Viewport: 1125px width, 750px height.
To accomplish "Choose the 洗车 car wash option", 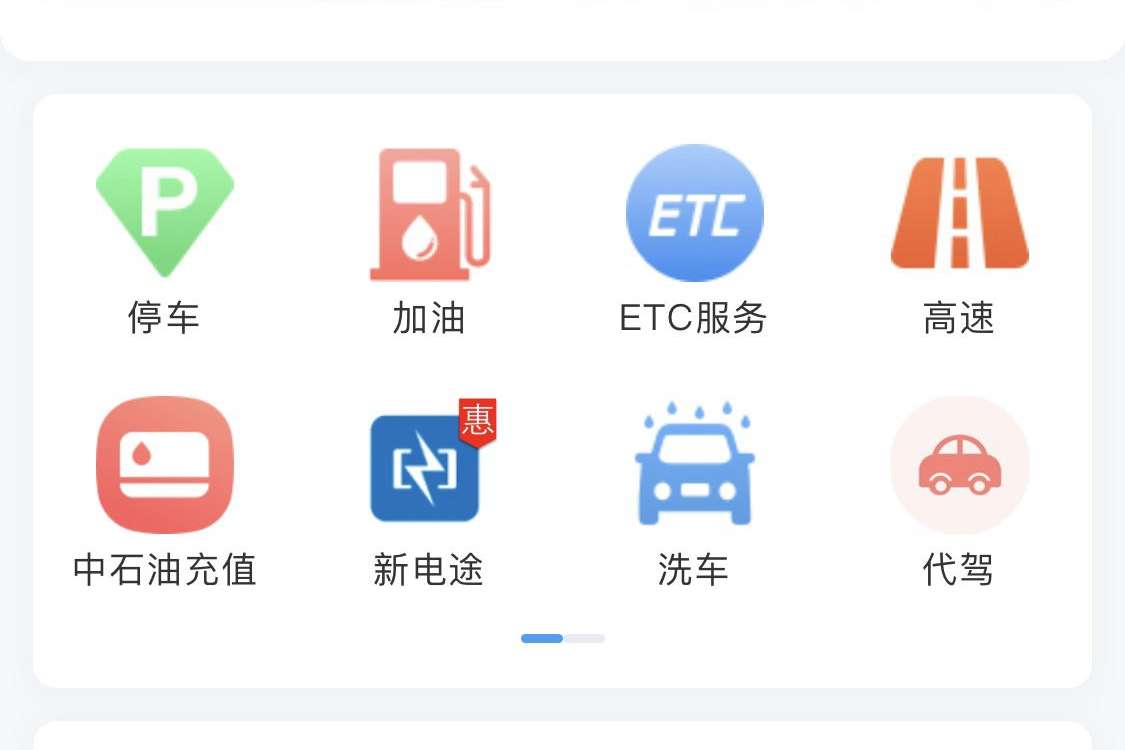I will [694, 467].
